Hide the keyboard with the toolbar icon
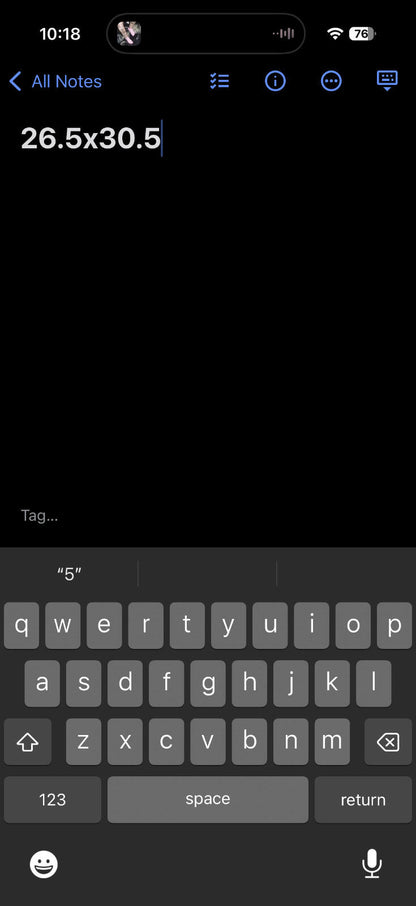The width and height of the screenshot is (416, 906). pyautogui.click(x=387, y=81)
